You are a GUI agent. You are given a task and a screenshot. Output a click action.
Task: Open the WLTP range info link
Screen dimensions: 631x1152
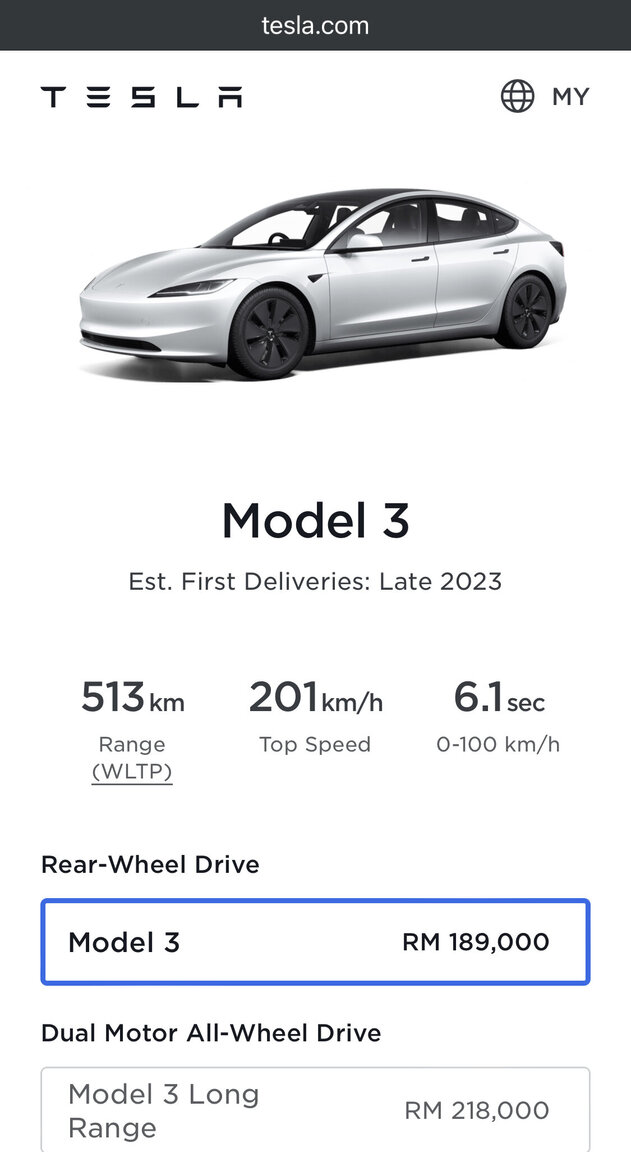132,772
